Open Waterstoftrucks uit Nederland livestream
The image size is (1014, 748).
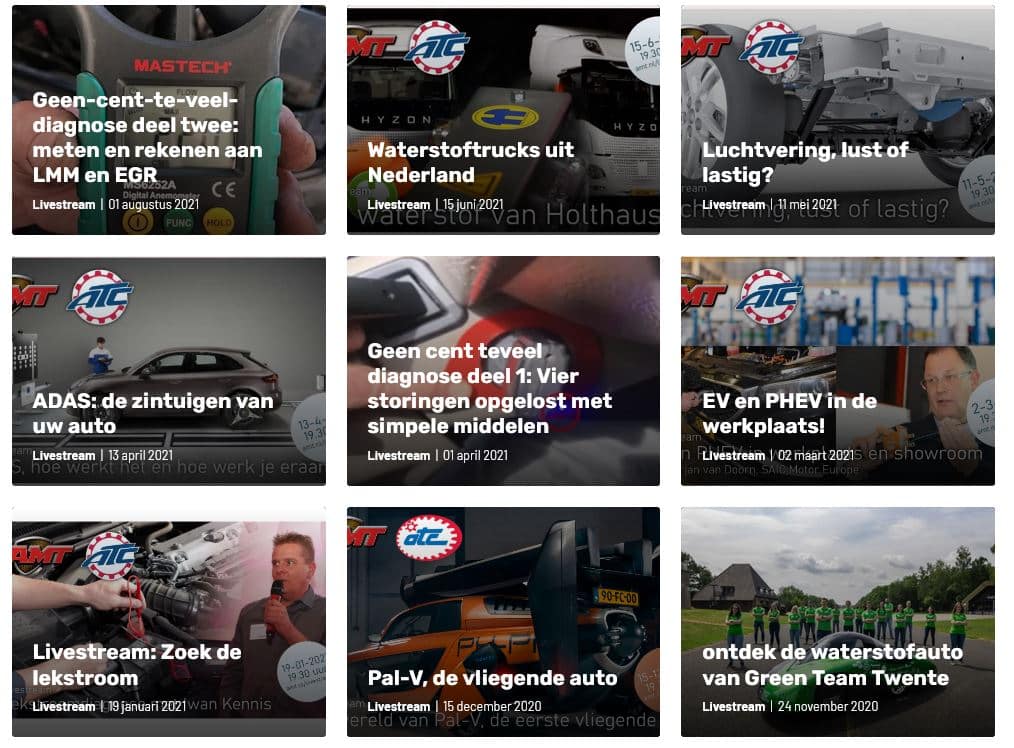[471, 162]
